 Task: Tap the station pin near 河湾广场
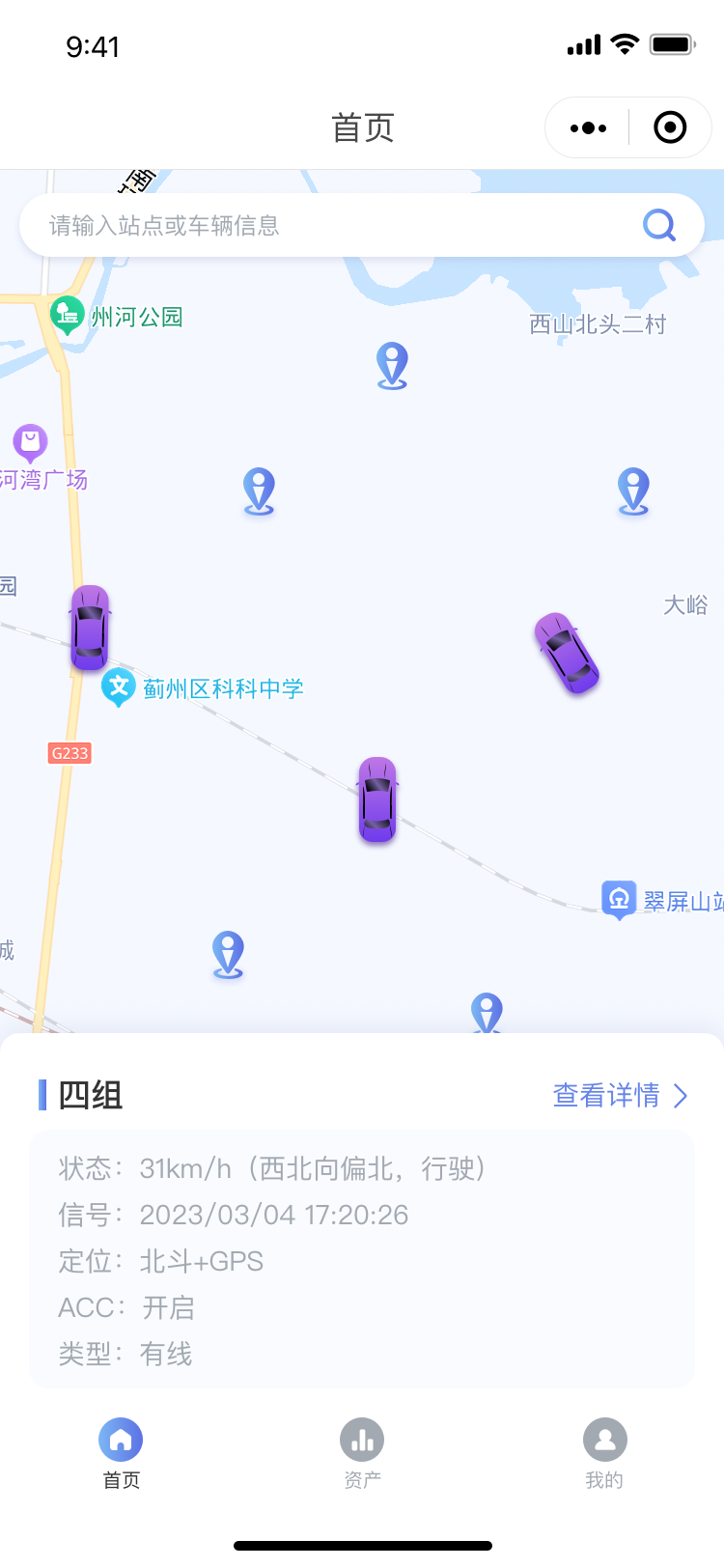coord(259,490)
